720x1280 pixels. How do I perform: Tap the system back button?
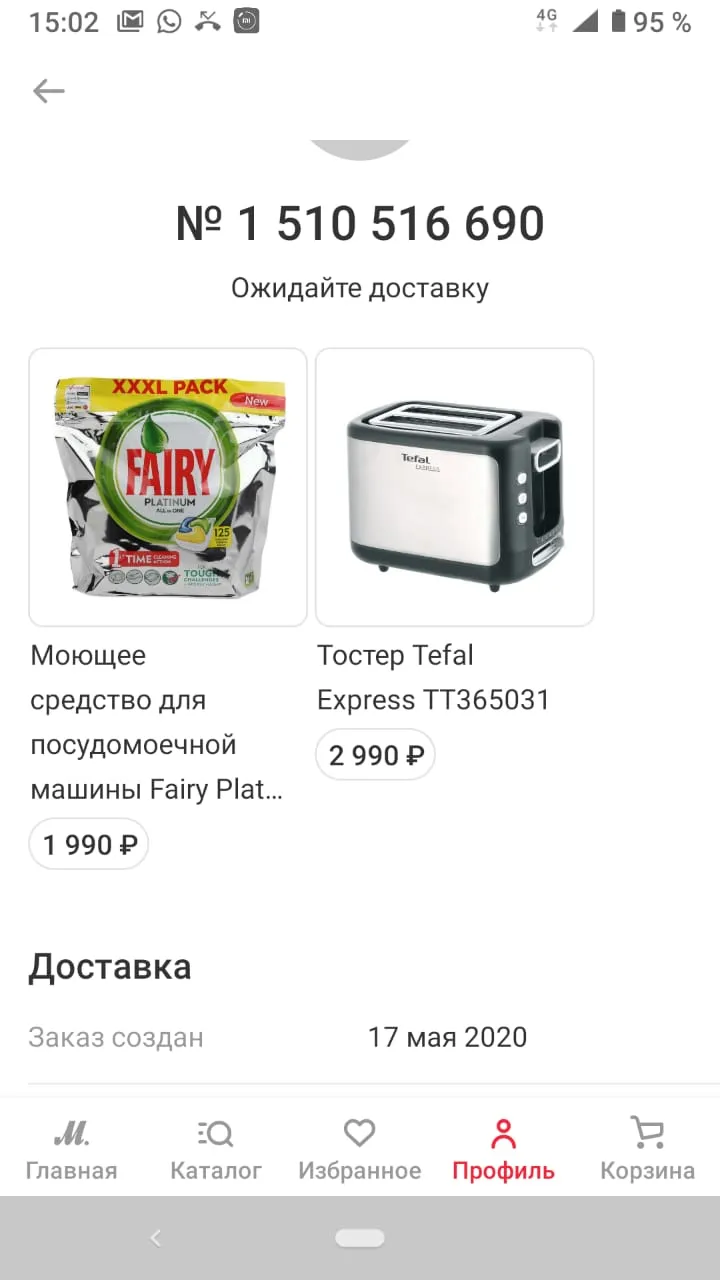coord(155,1238)
